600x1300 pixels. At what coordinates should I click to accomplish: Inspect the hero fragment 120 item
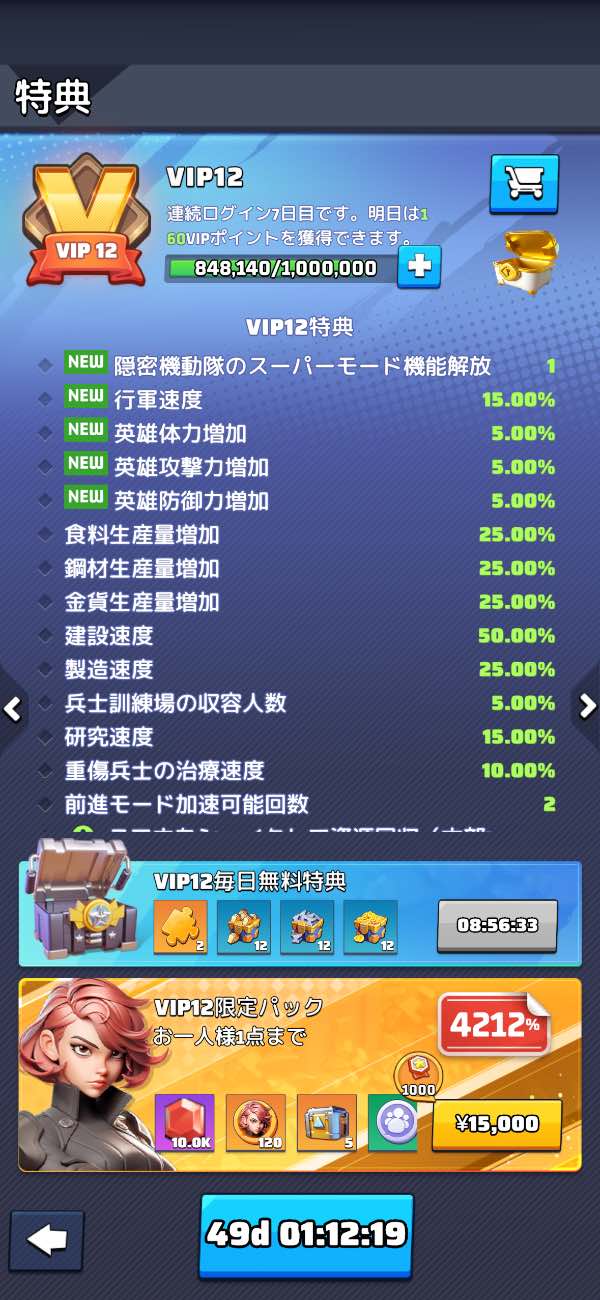pos(256,1122)
